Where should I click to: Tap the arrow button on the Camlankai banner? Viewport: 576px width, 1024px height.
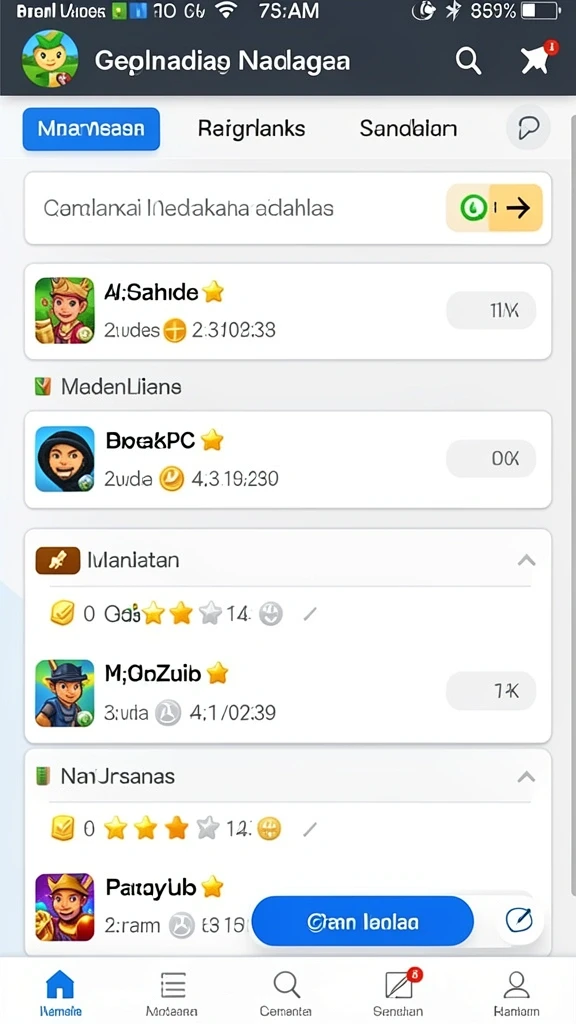494,208
